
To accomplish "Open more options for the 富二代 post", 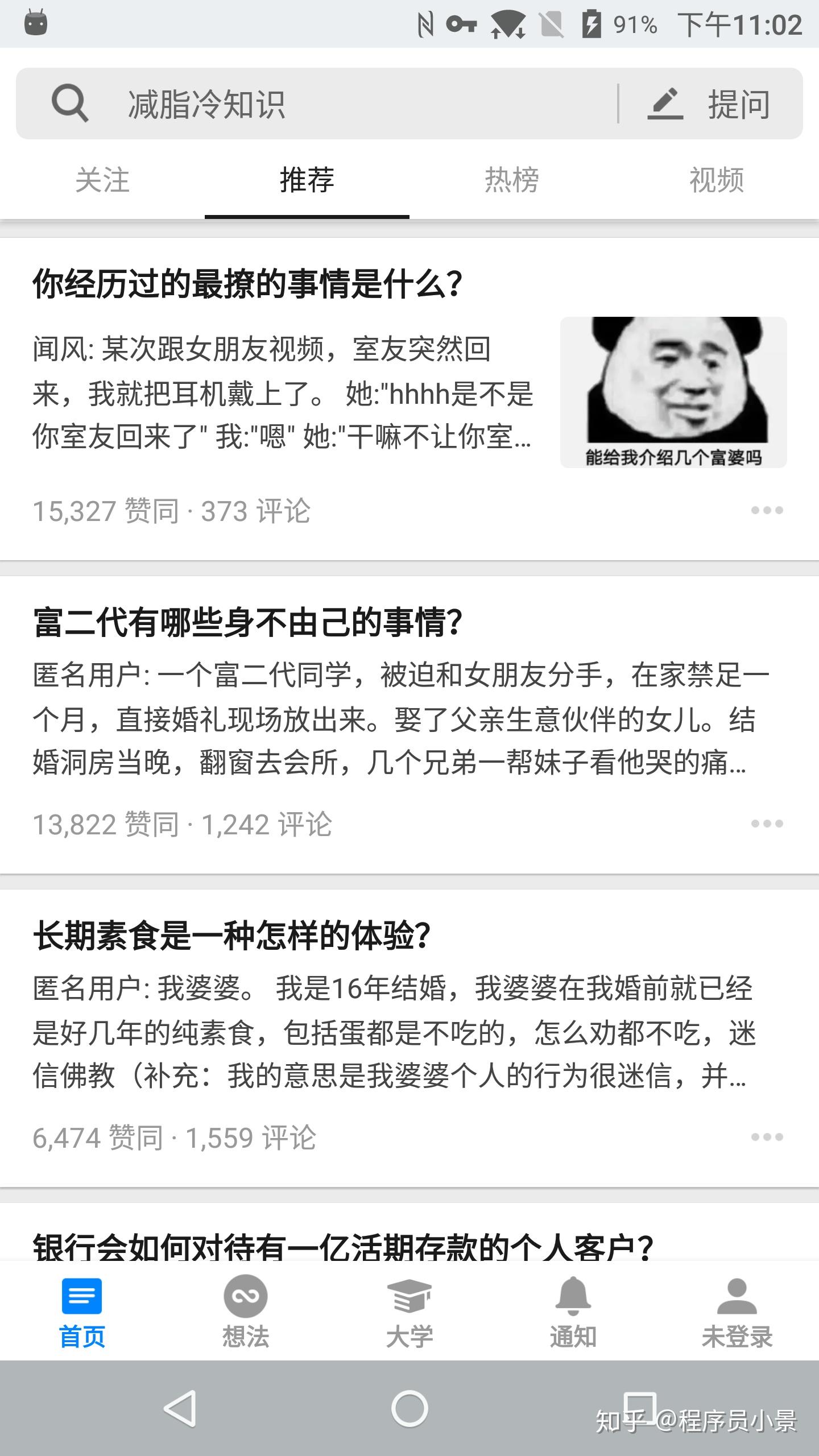I will click(767, 824).
